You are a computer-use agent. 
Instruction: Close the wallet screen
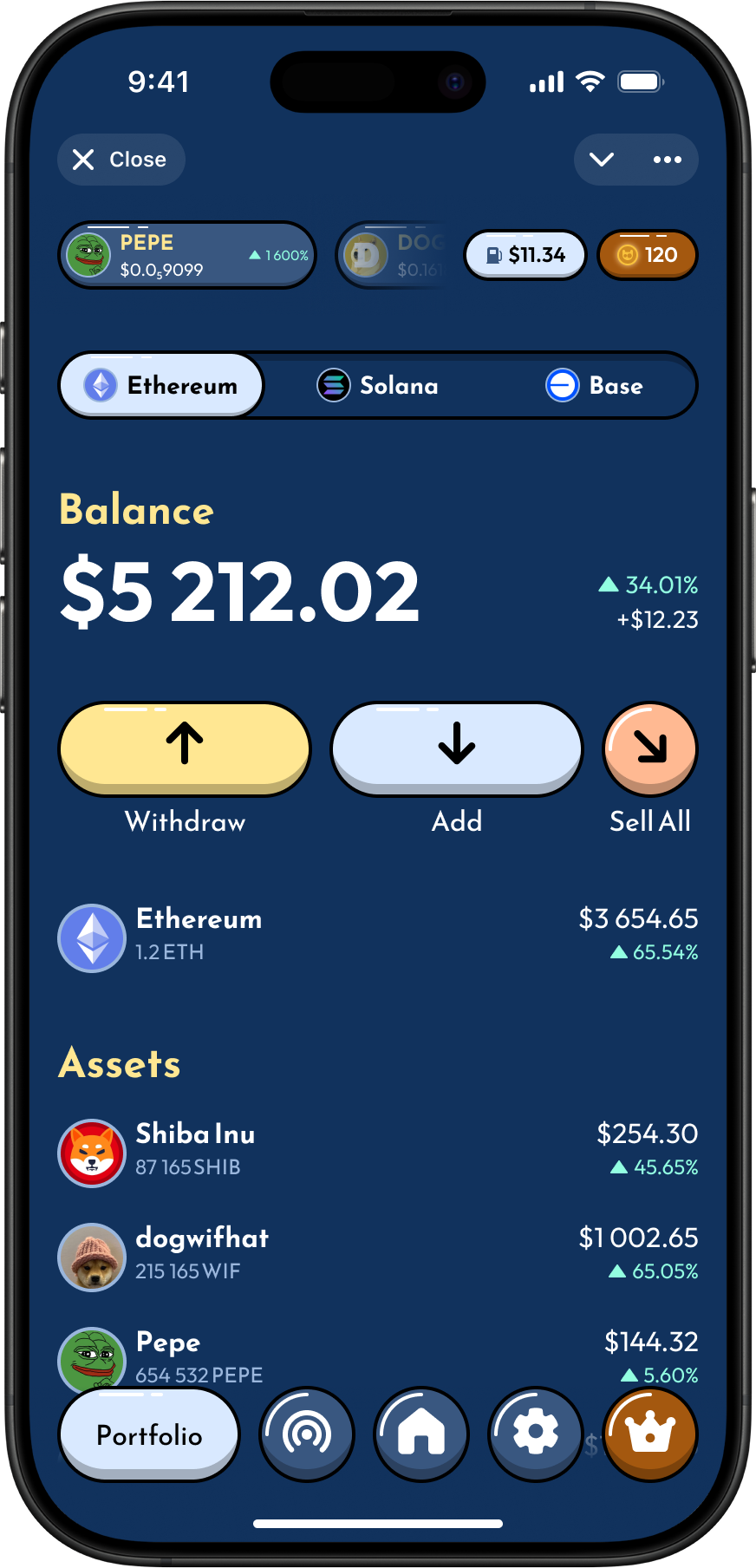(x=121, y=160)
